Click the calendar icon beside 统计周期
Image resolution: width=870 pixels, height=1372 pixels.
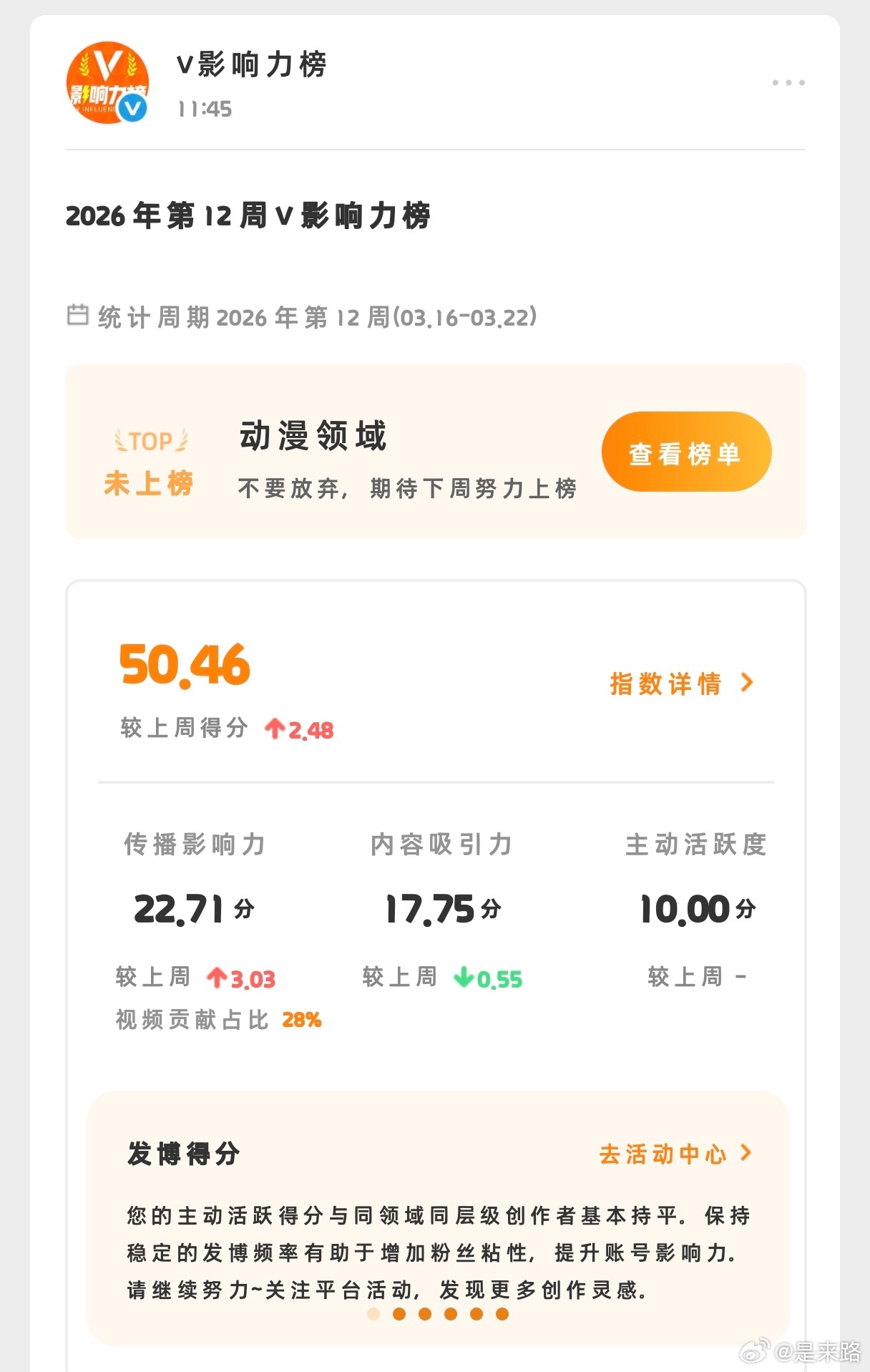coord(78,315)
